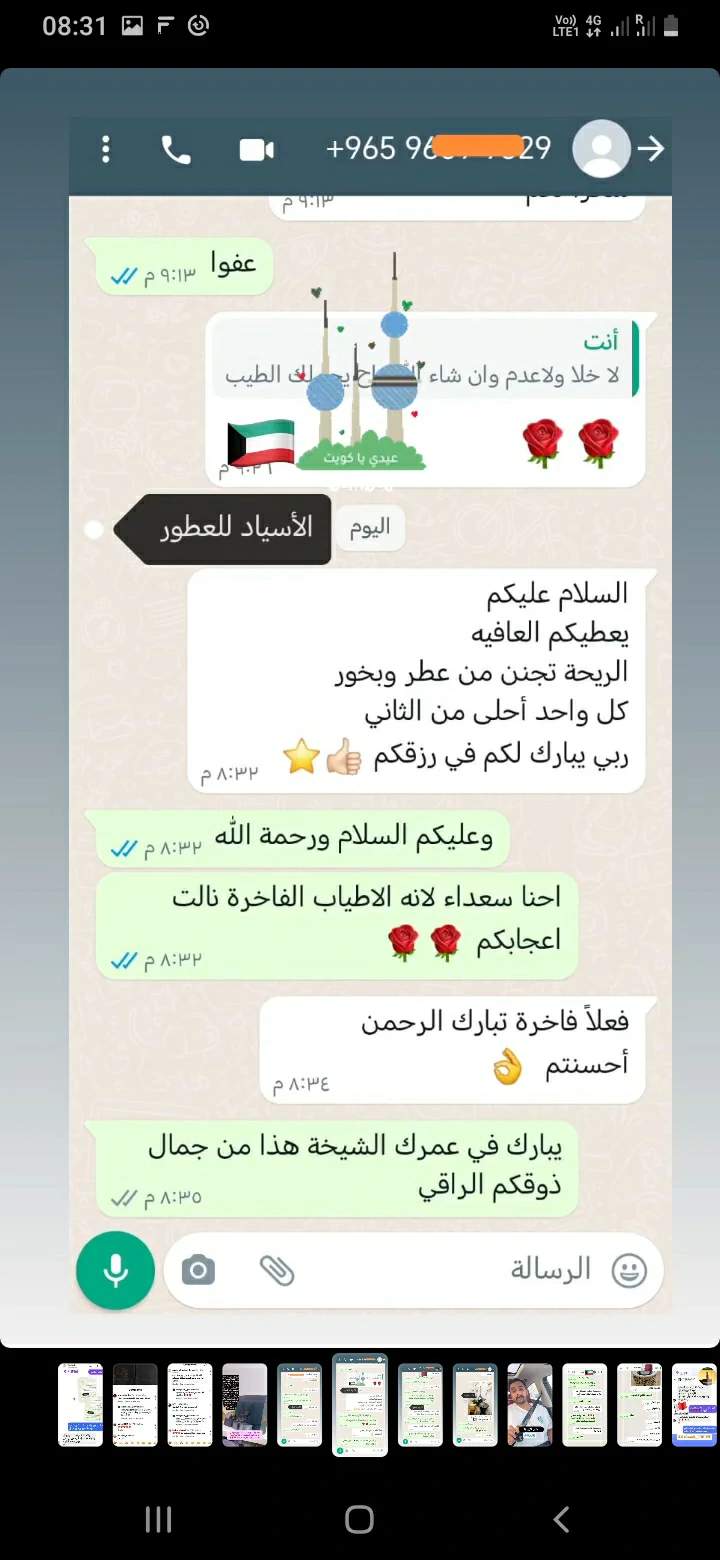Open the first thumbnail in the gallery strip

point(81,1404)
